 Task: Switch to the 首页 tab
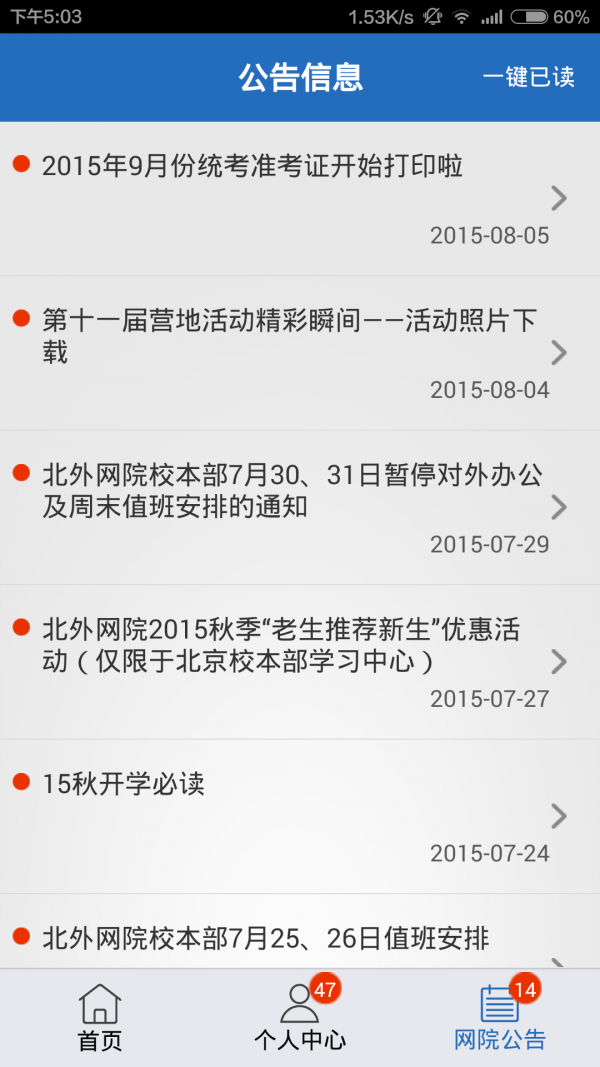click(x=100, y=1017)
